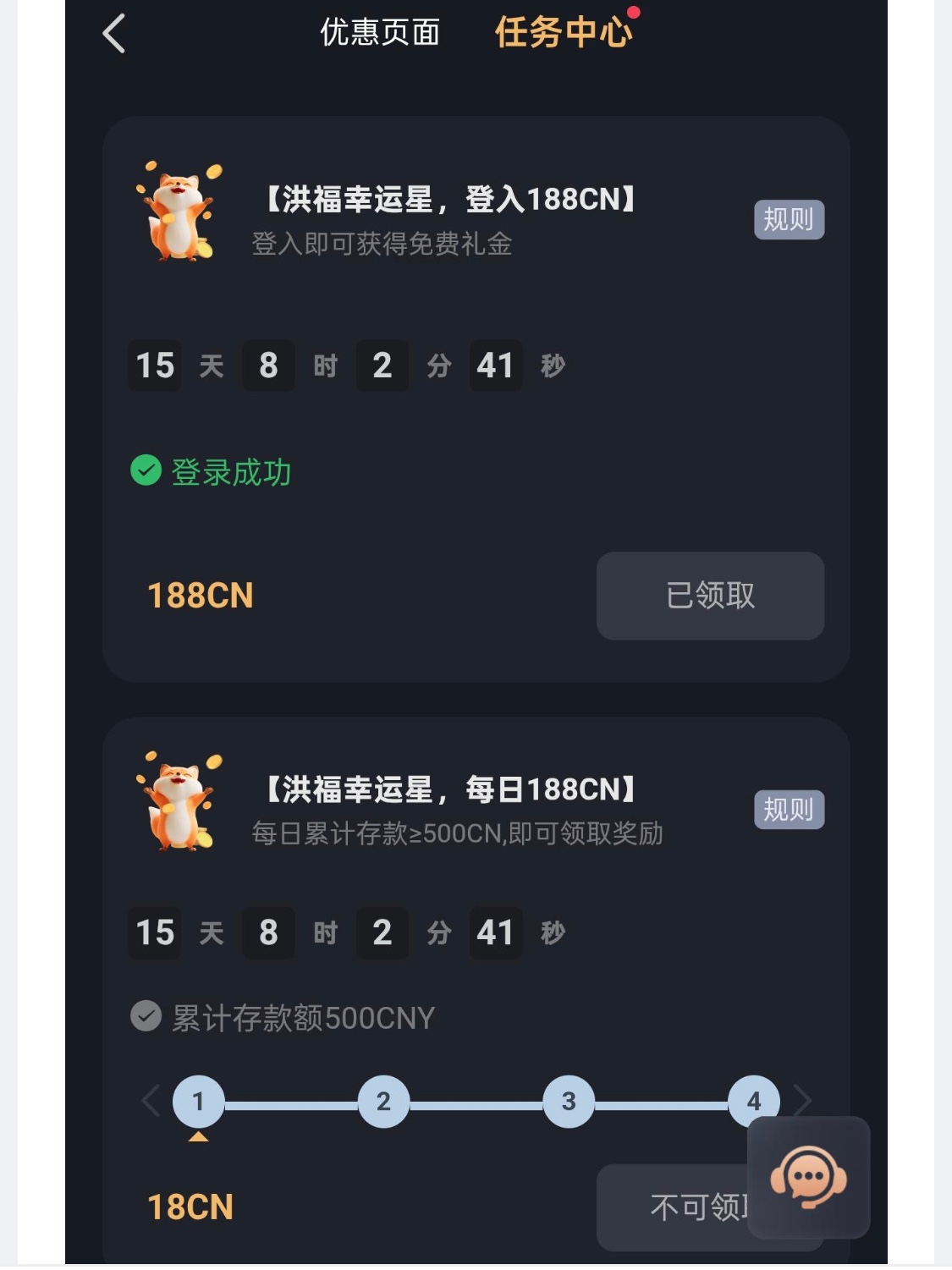Select deposit step 1
The image size is (952, 1270).
199,1101
